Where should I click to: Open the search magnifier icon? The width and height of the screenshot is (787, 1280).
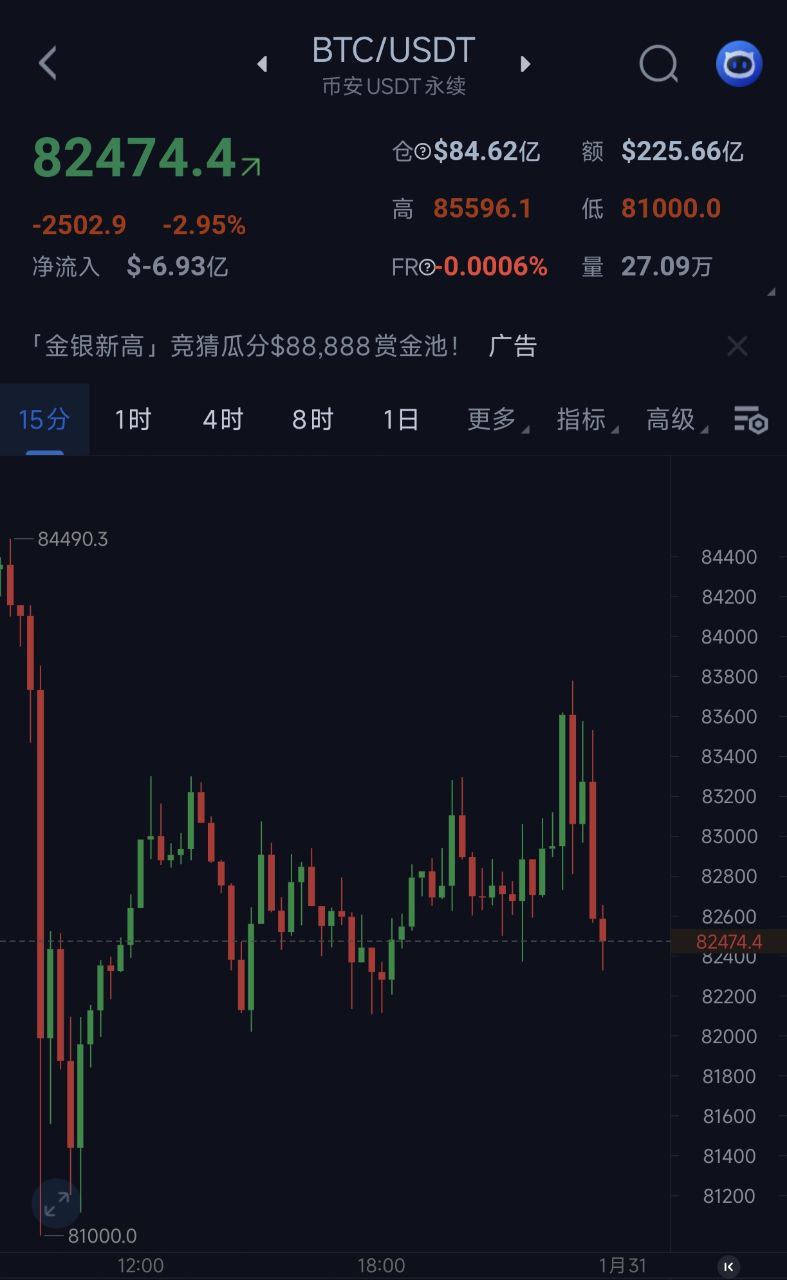(x=658, y=65)
